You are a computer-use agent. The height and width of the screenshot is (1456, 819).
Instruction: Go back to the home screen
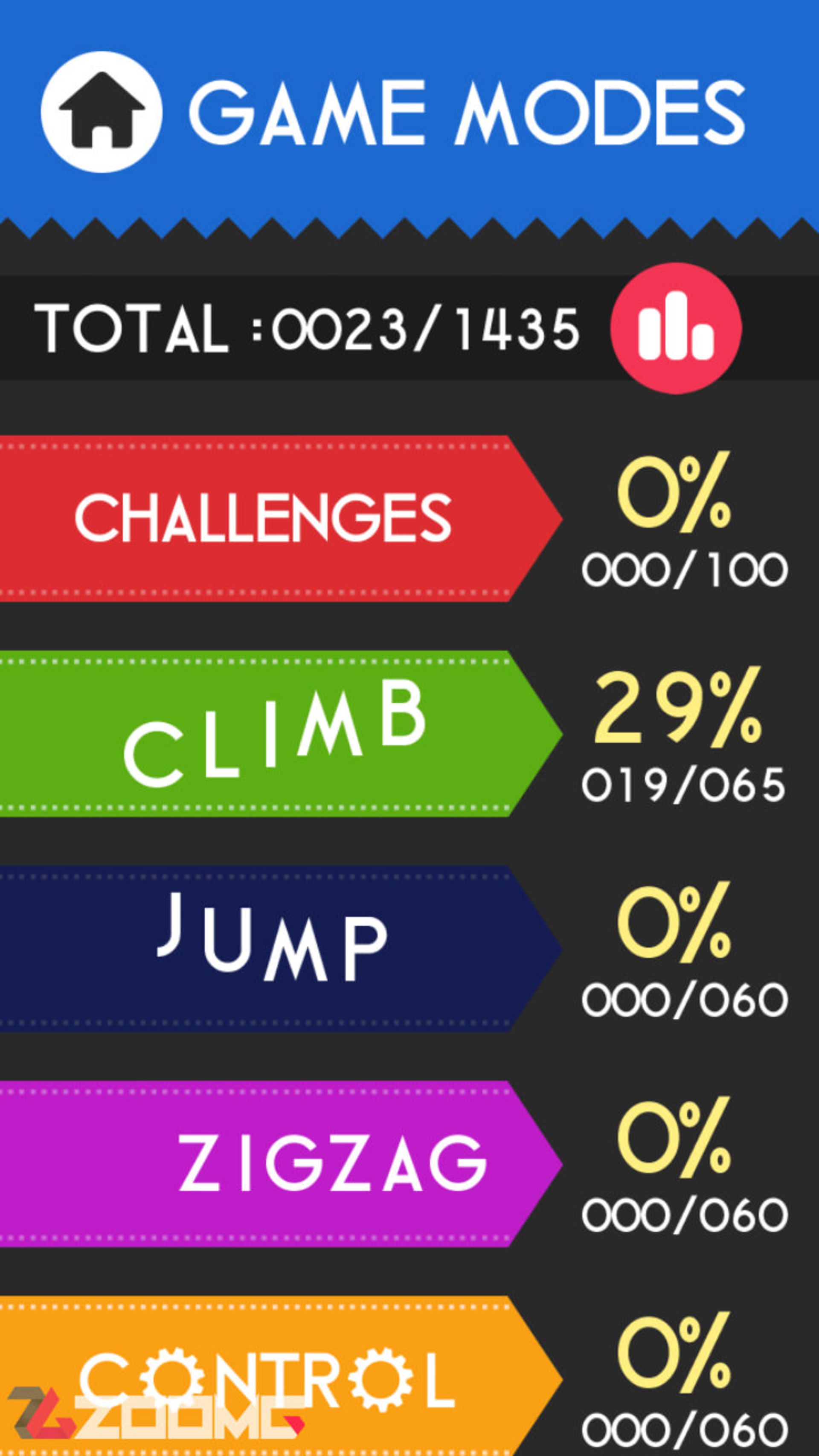101,112
